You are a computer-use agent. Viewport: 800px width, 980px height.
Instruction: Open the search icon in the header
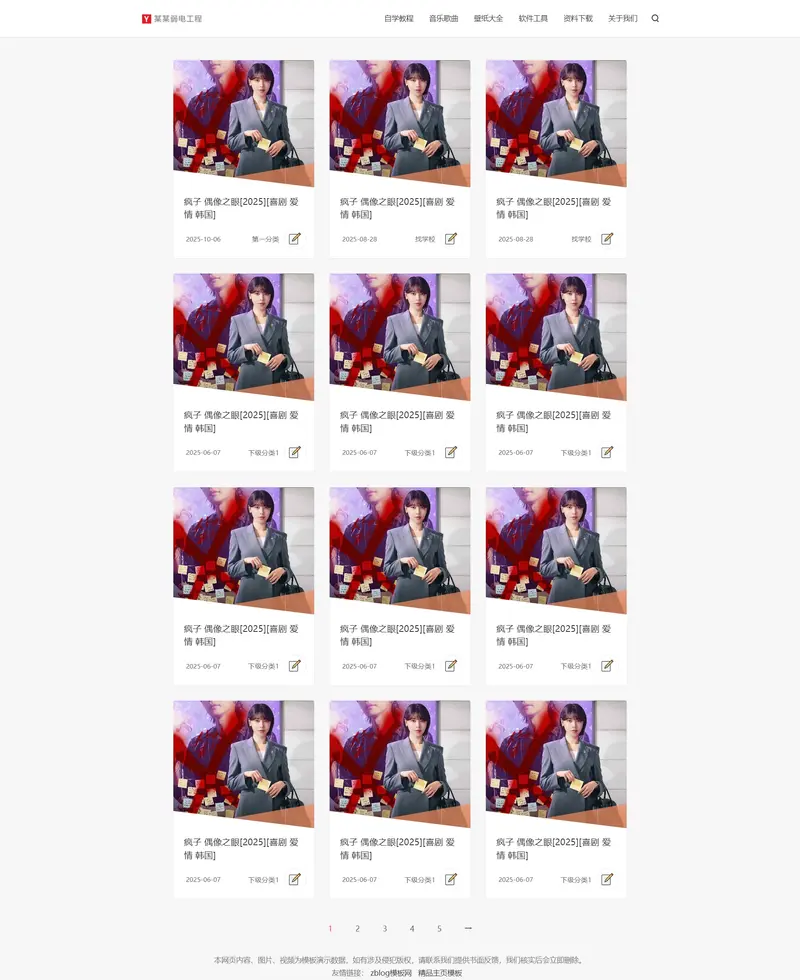pos(655,18)
